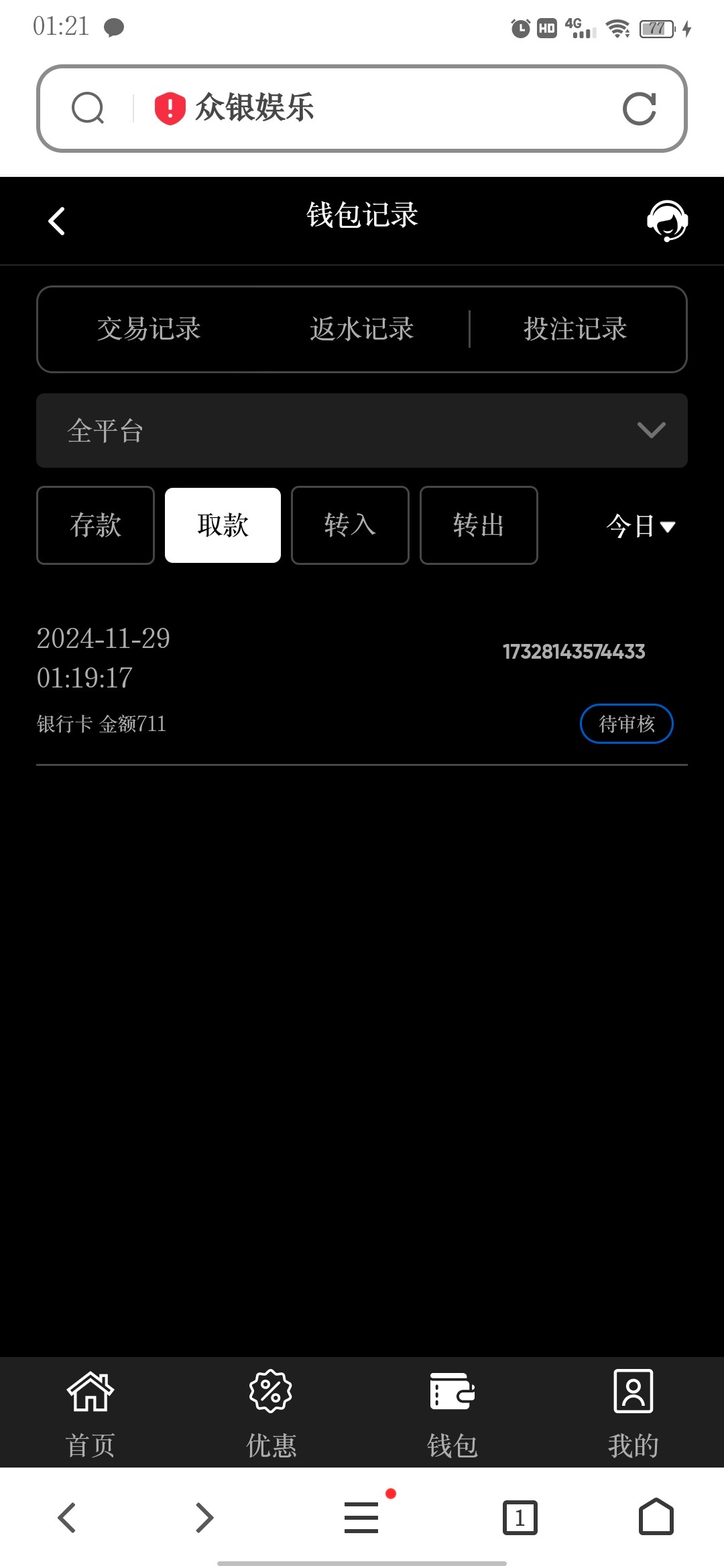Switch to the 交易记录 tab

tap(149, 329)
